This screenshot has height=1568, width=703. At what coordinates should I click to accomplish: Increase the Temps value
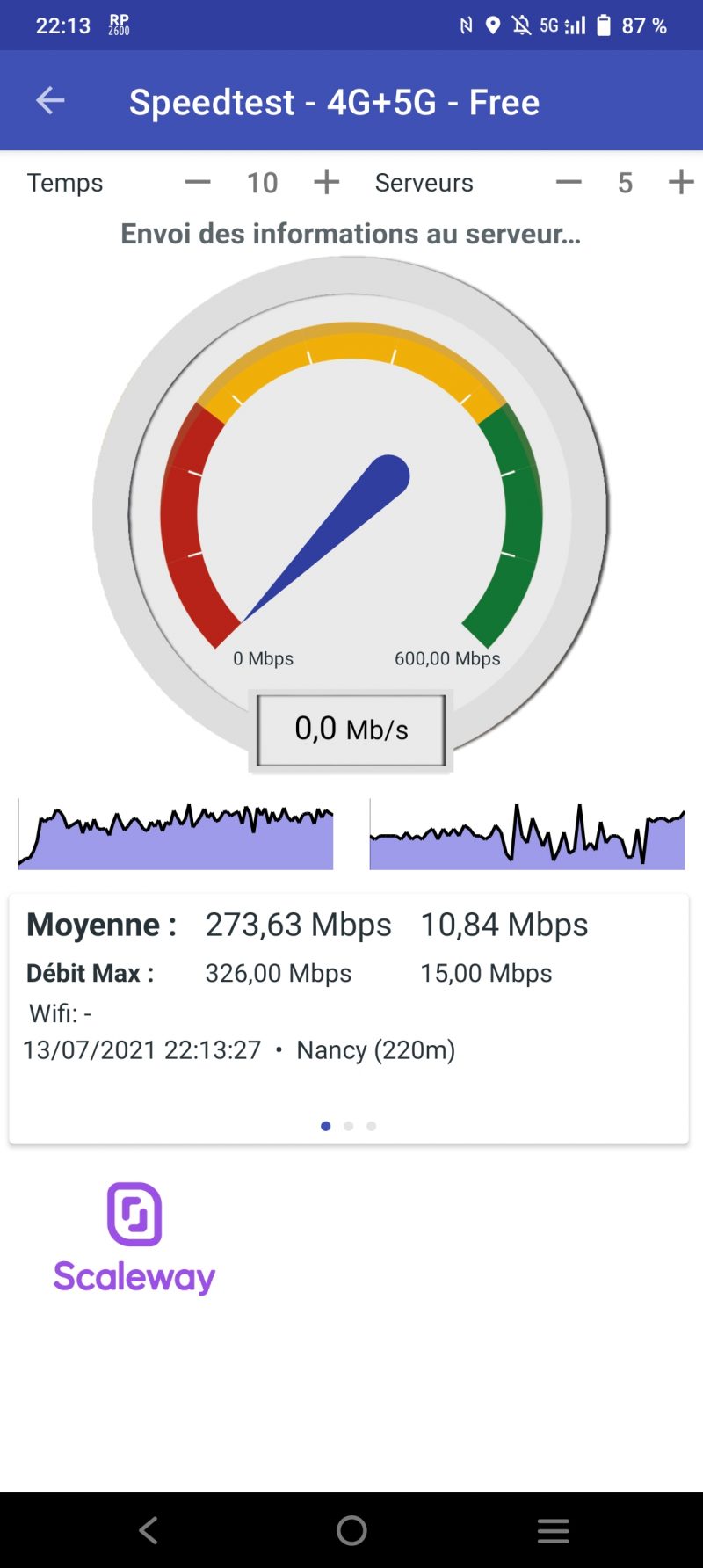pyautogui.click(x=326, y=182)
